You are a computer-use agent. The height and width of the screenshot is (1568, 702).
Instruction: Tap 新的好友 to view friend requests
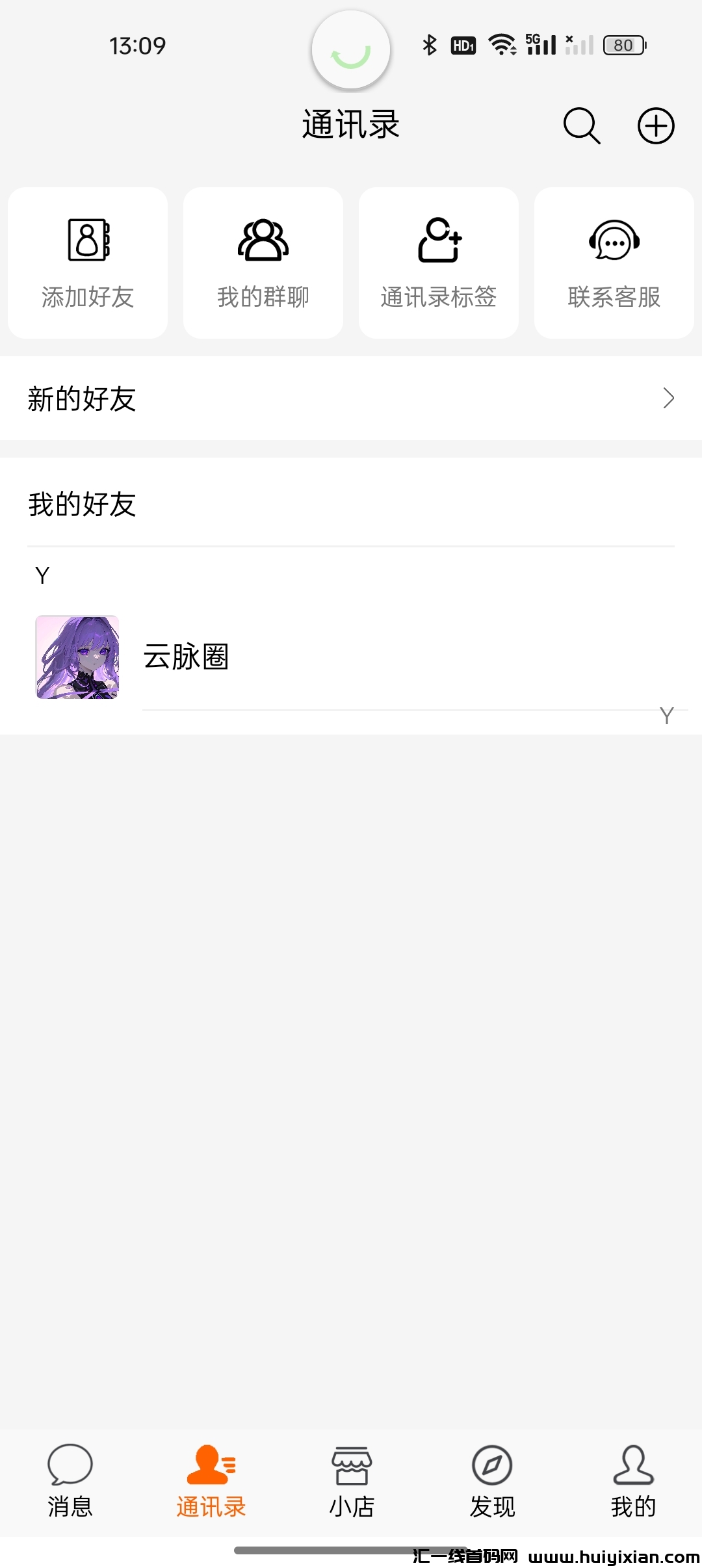point(82,399)
